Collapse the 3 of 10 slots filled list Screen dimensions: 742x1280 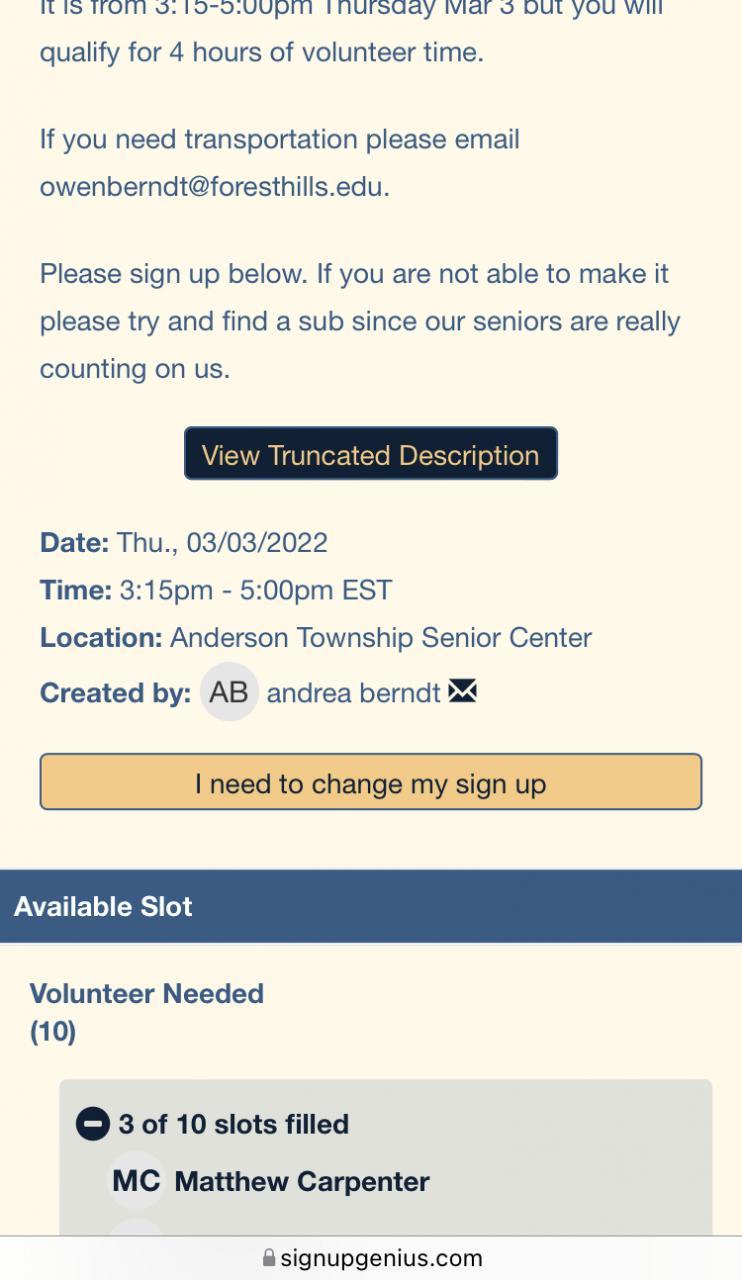93,1124
